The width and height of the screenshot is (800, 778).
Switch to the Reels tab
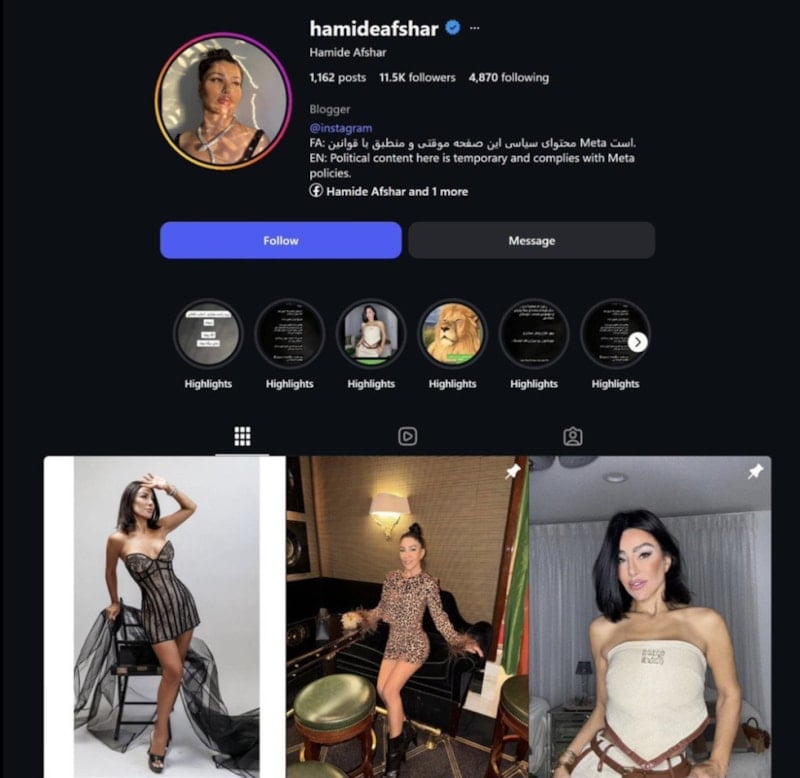click(407, 436)
